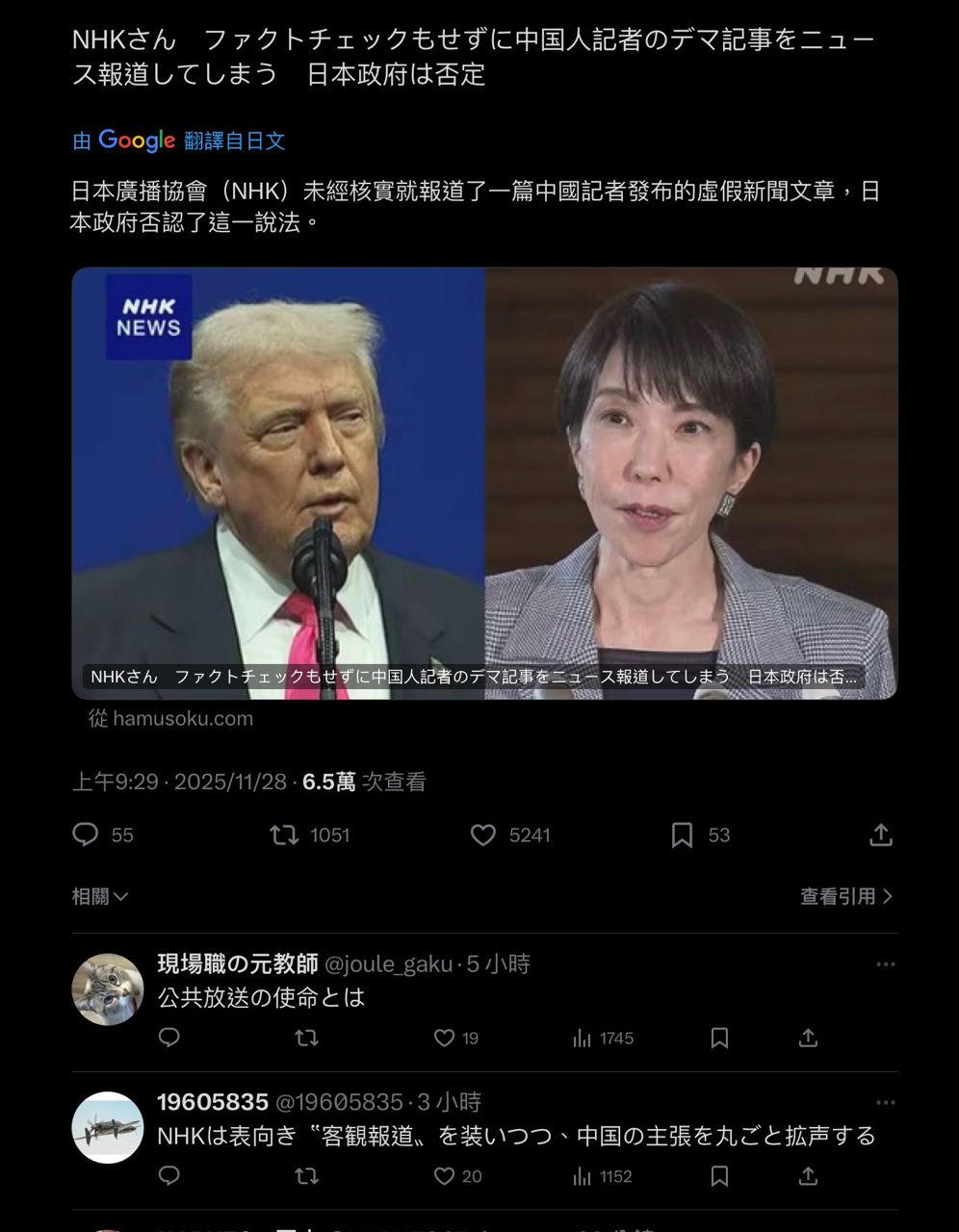
Task: Share 現場職の元教師's comment
Action: click(x=808, y=1038)
